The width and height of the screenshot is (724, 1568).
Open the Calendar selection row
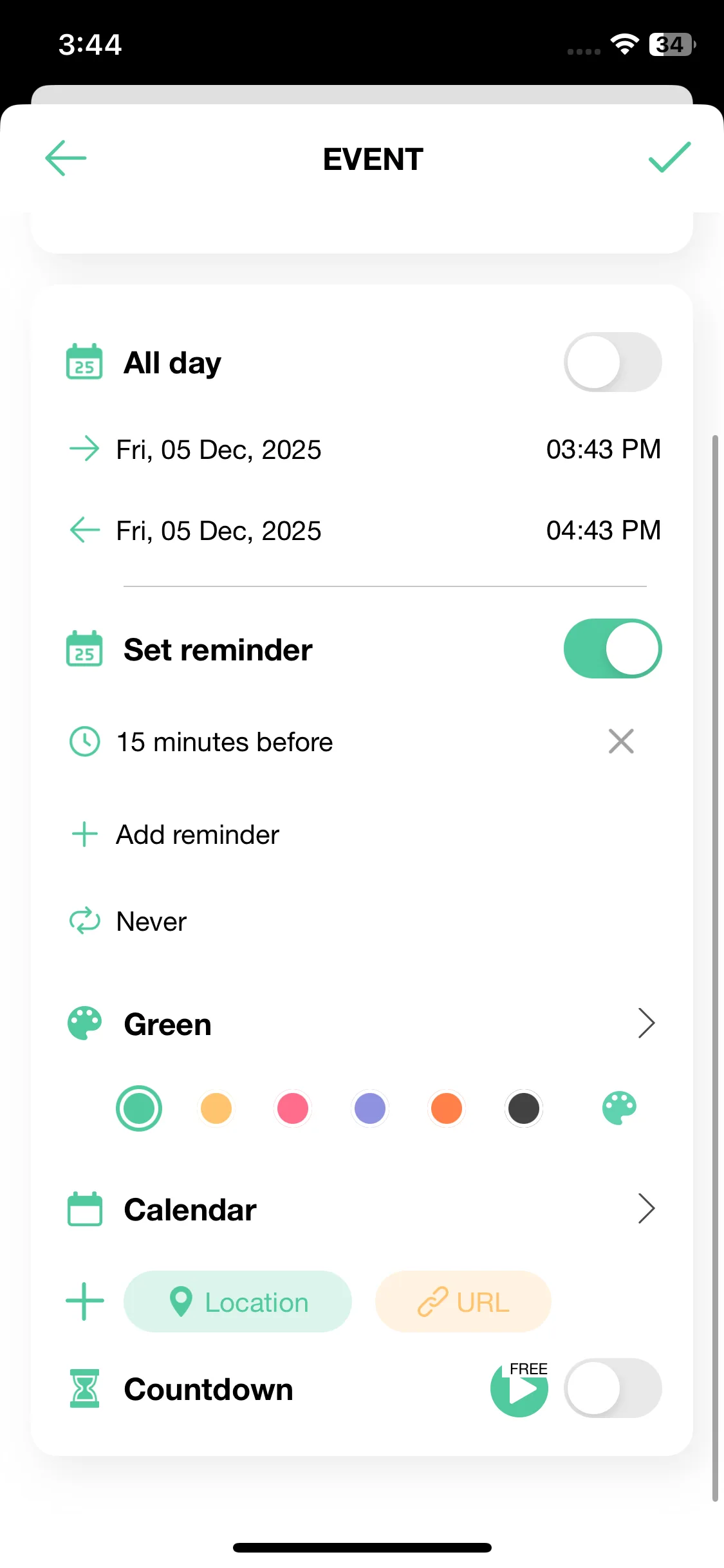pyautogui.click(x=360, y=1209)
